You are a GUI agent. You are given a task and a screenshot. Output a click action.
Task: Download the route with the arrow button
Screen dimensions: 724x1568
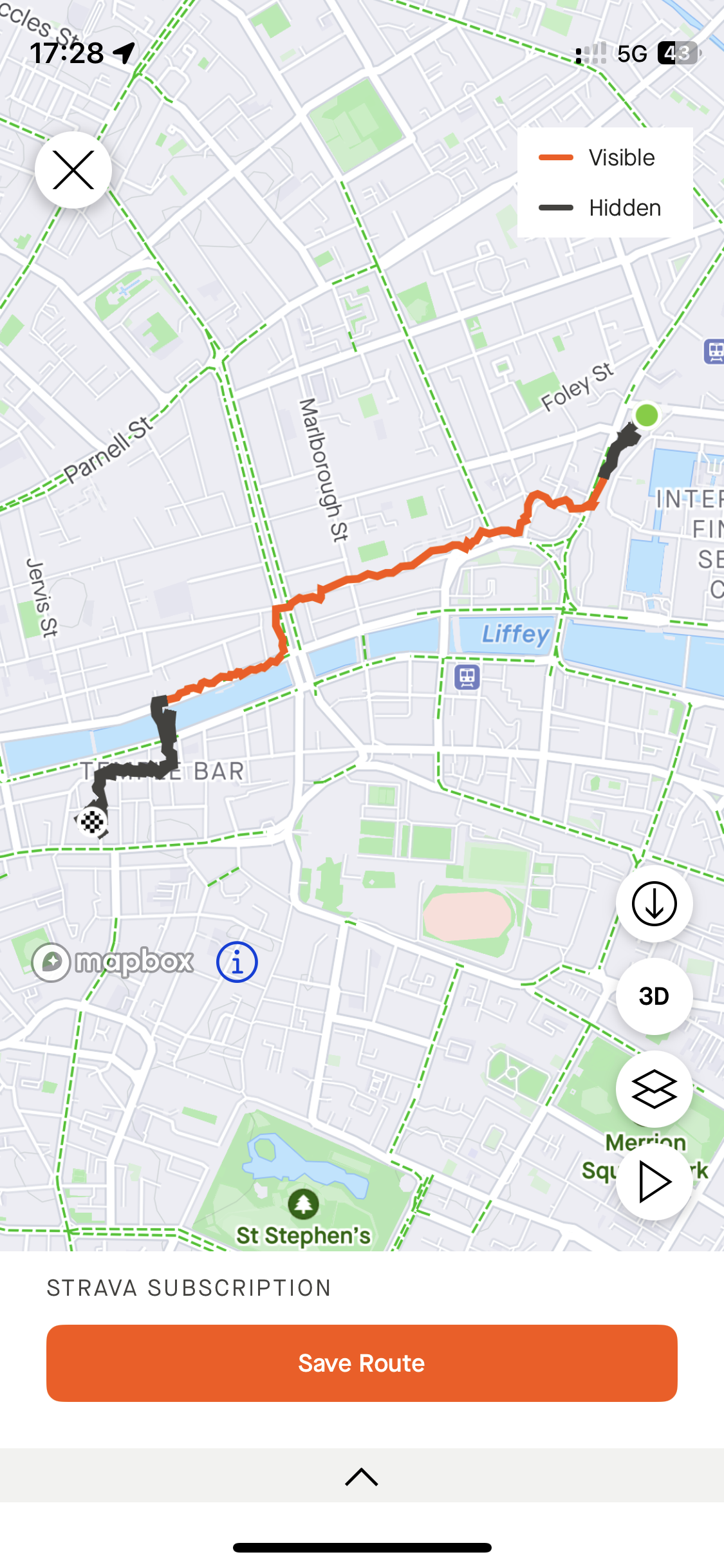[x=654, y=904]
